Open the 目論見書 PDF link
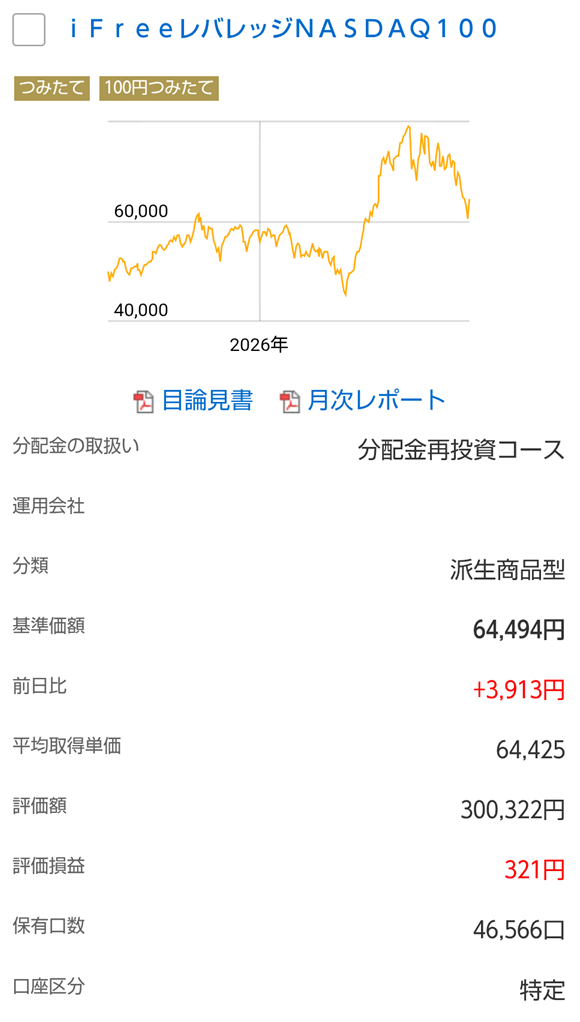Screen dimensions: 580x1022 pos(193,400)
